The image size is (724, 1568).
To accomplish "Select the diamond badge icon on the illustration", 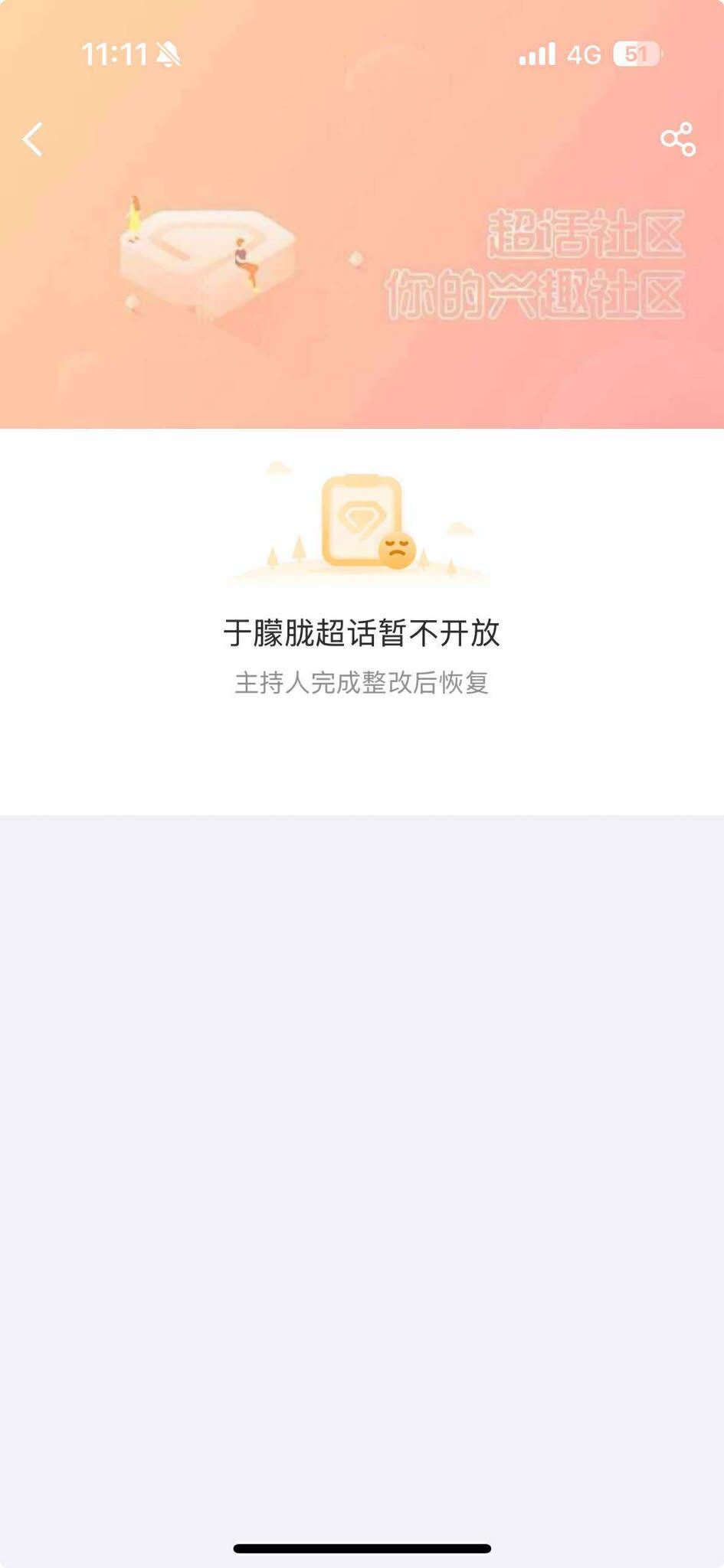I will (x=363, y=518).
